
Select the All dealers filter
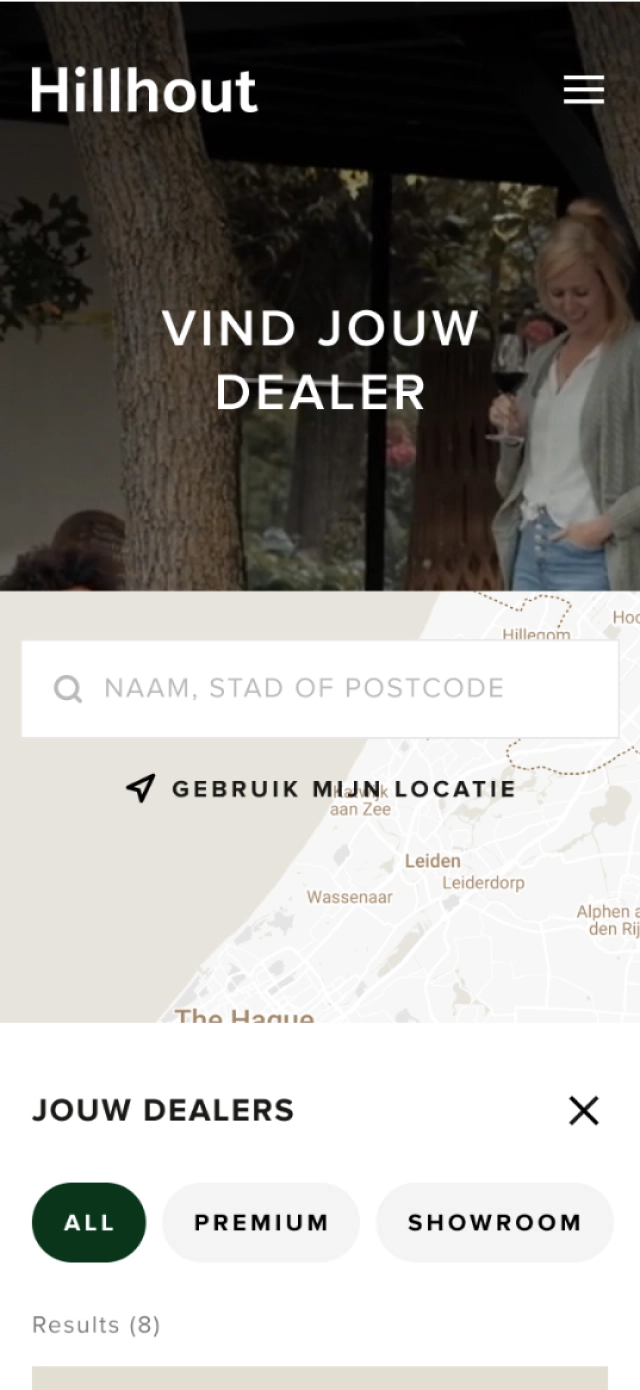pos(89,1222)
